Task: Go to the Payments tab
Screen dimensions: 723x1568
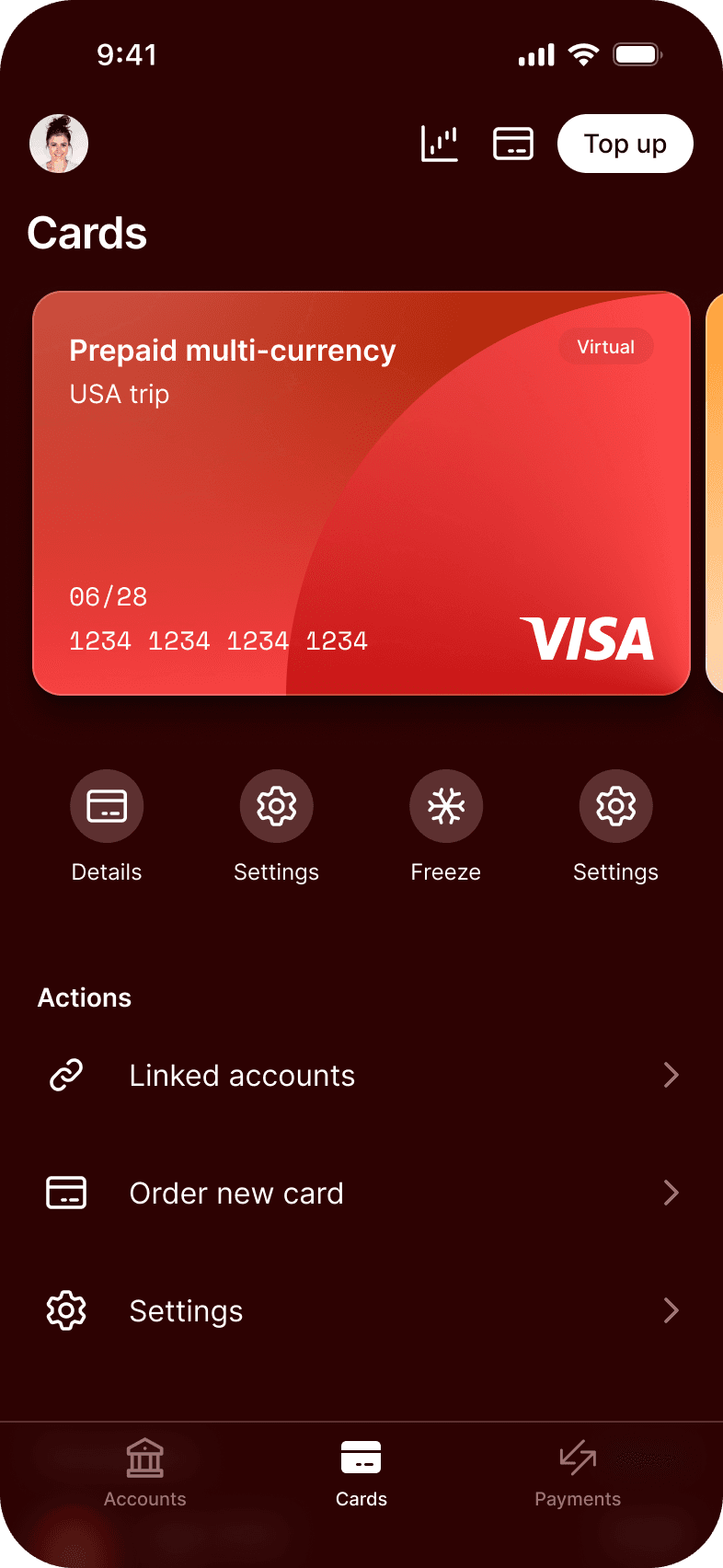Action: tap(578, 1474)
